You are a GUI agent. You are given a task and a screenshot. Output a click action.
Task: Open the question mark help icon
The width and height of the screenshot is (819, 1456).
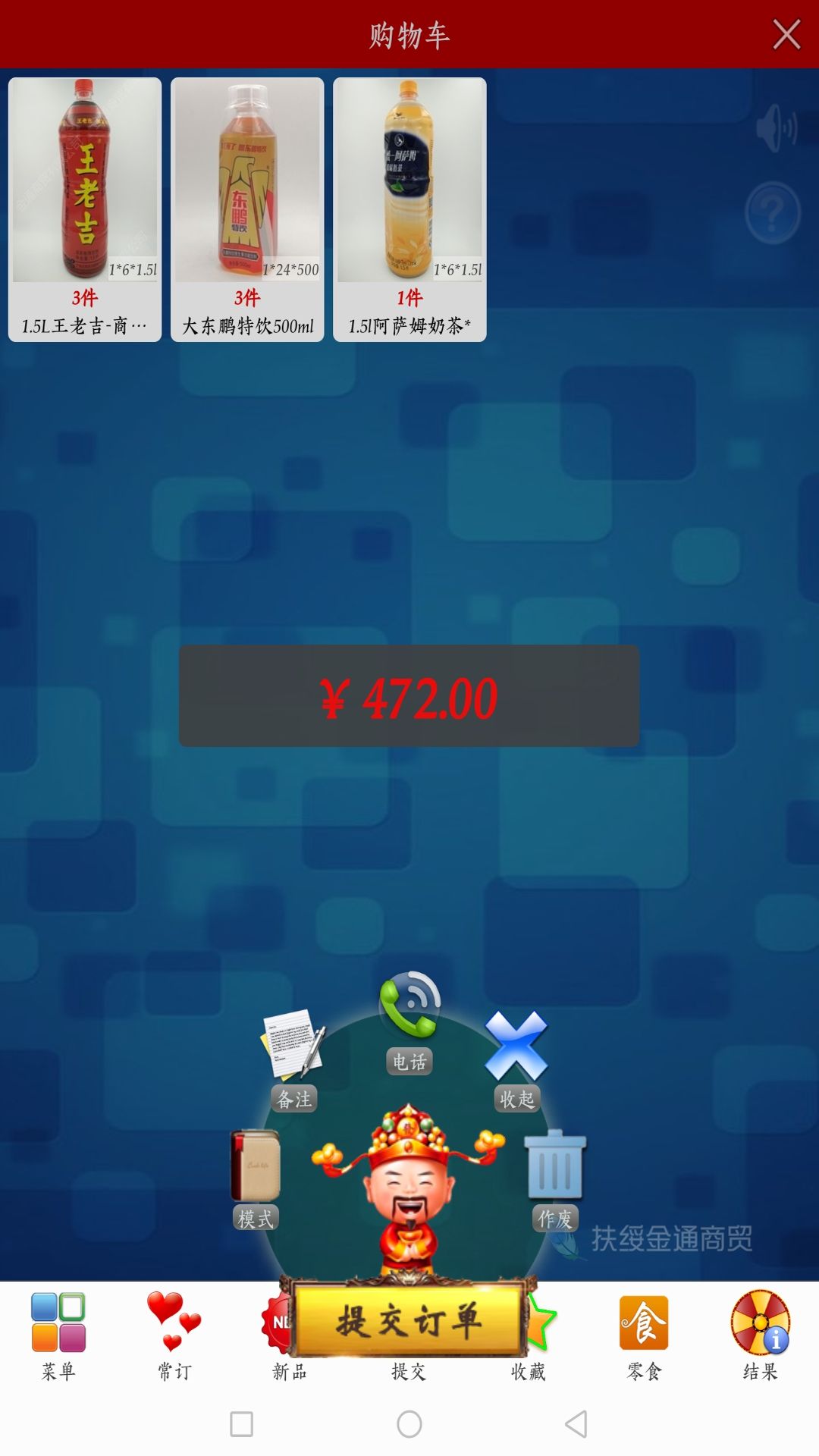tap(773, 212)
